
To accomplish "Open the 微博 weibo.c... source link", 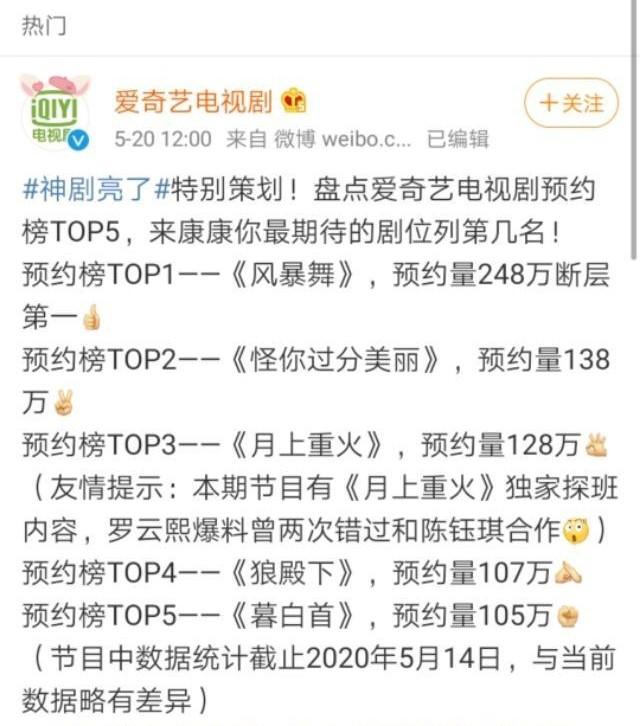I will 341,138.
